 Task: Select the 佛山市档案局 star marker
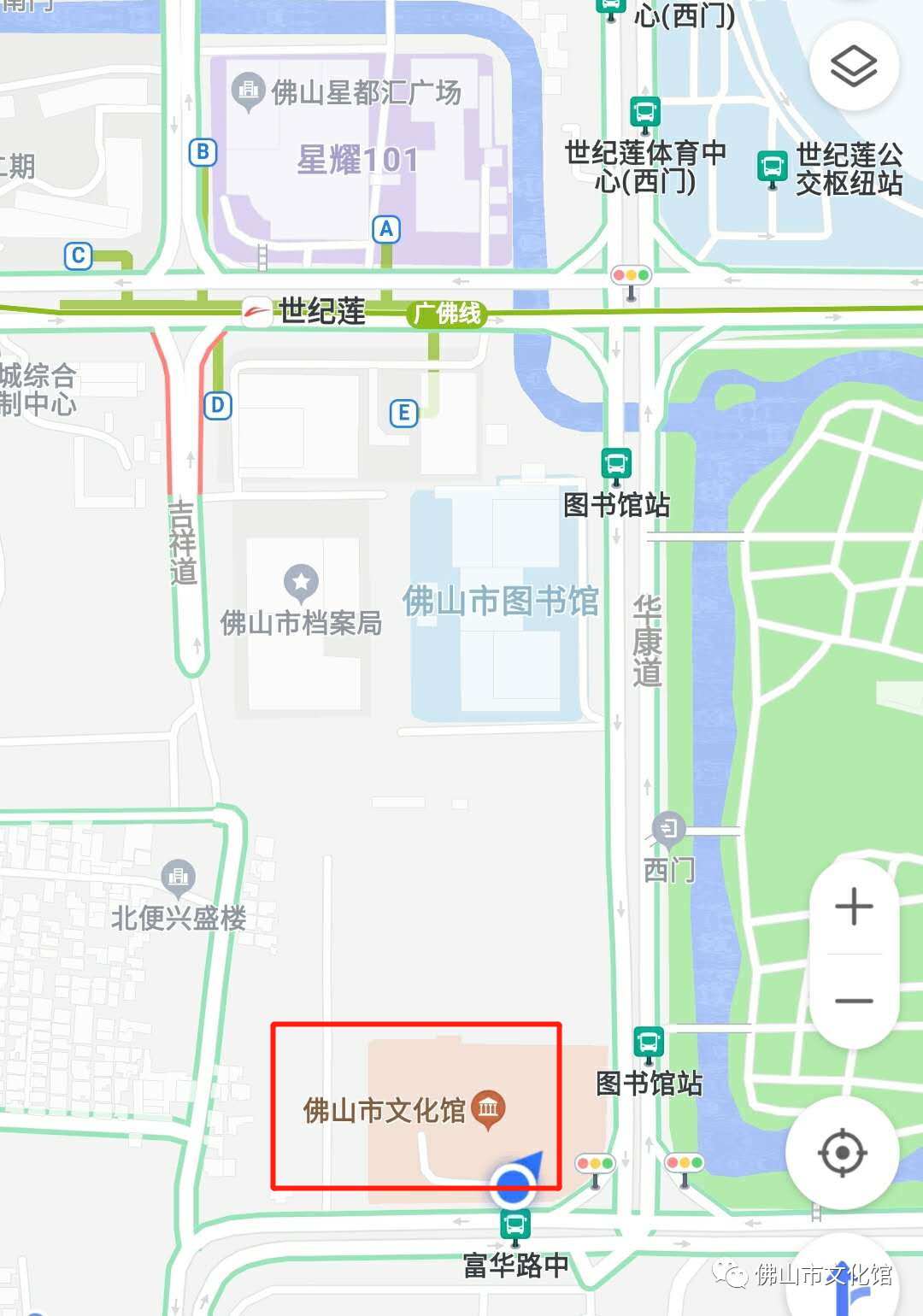click(301, 583)
